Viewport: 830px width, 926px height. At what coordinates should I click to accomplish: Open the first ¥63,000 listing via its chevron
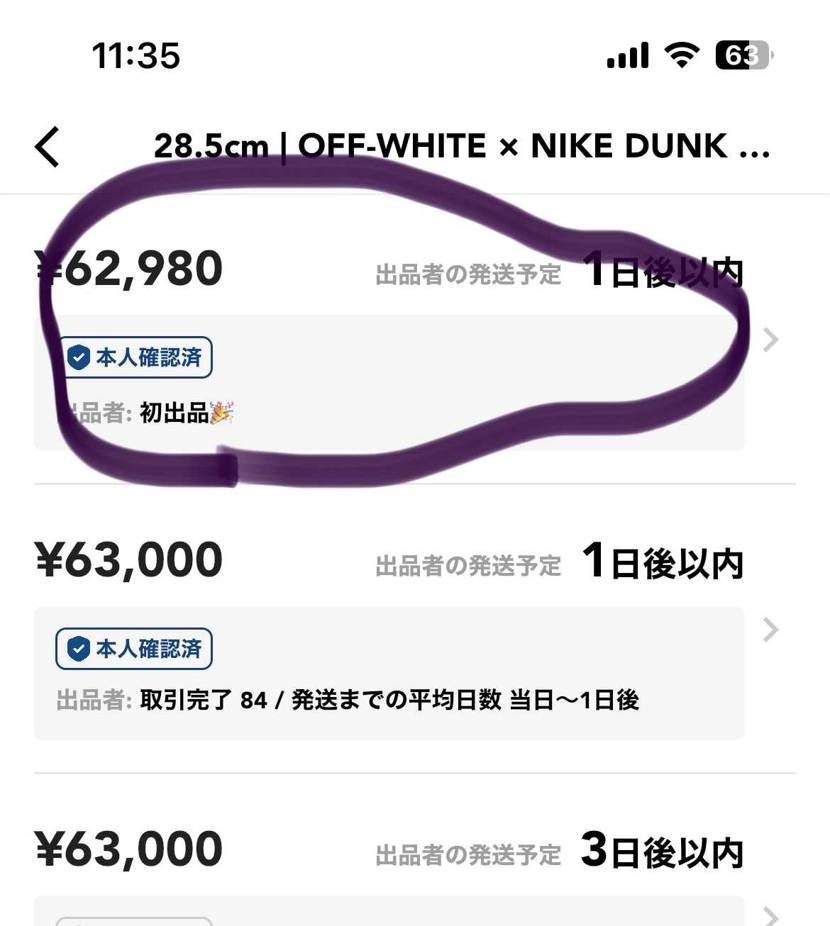point(769,629)
